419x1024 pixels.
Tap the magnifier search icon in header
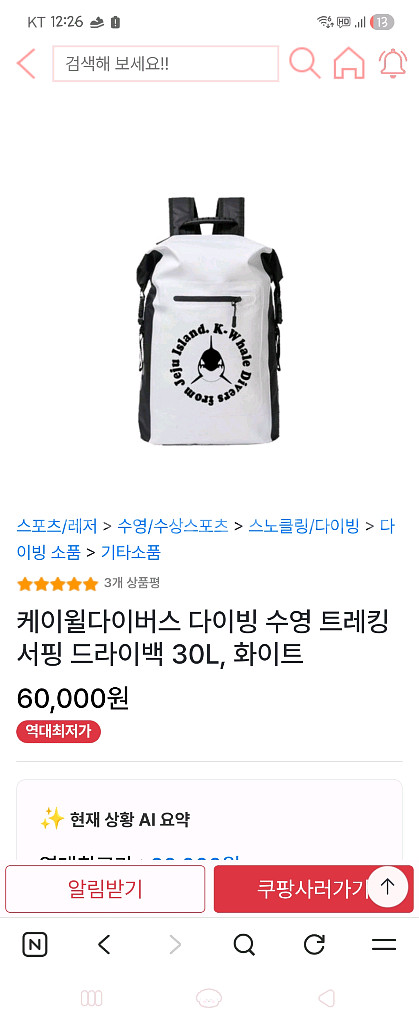[304, 63]
